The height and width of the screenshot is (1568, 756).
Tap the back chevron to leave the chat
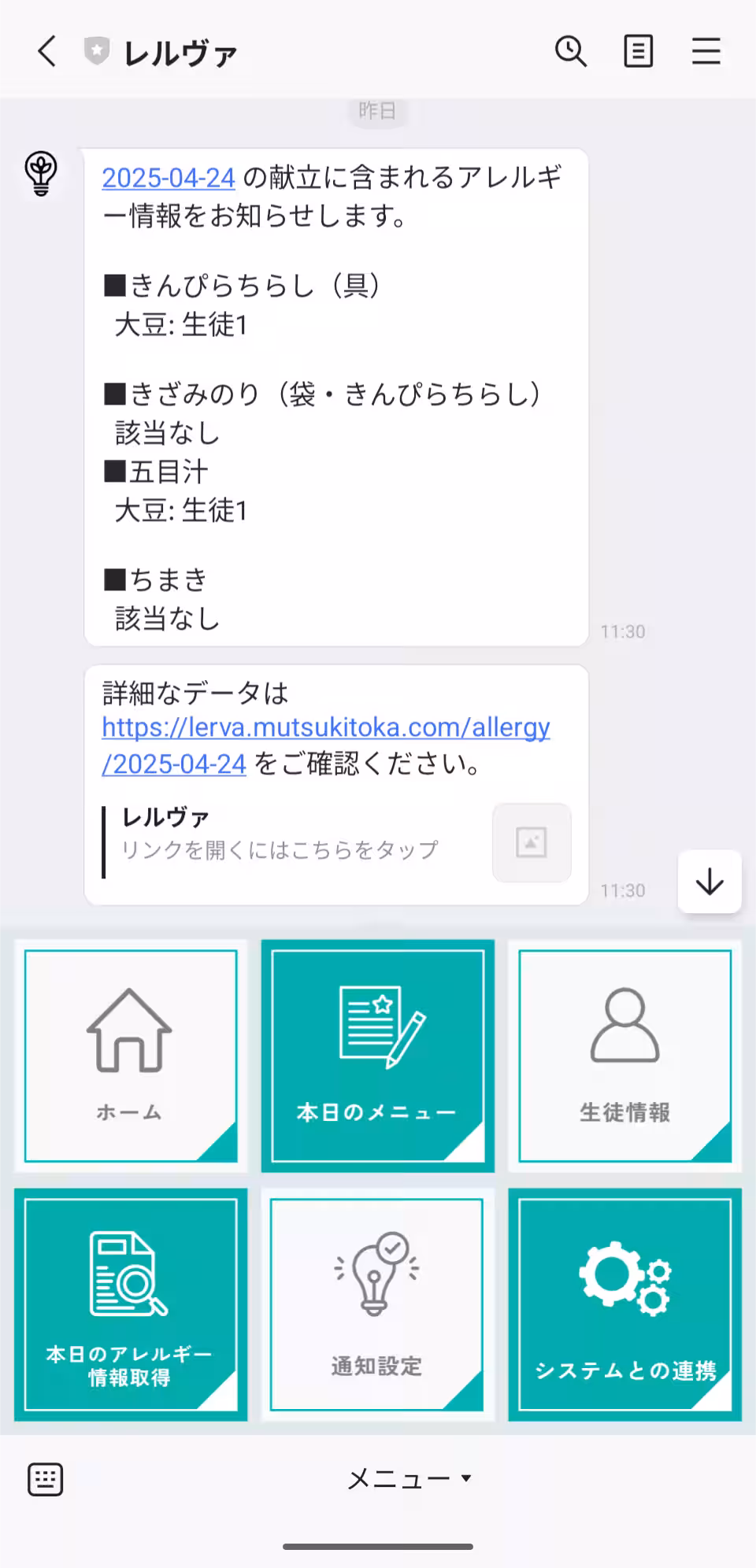pyautogui.click(x=45, y=51)
